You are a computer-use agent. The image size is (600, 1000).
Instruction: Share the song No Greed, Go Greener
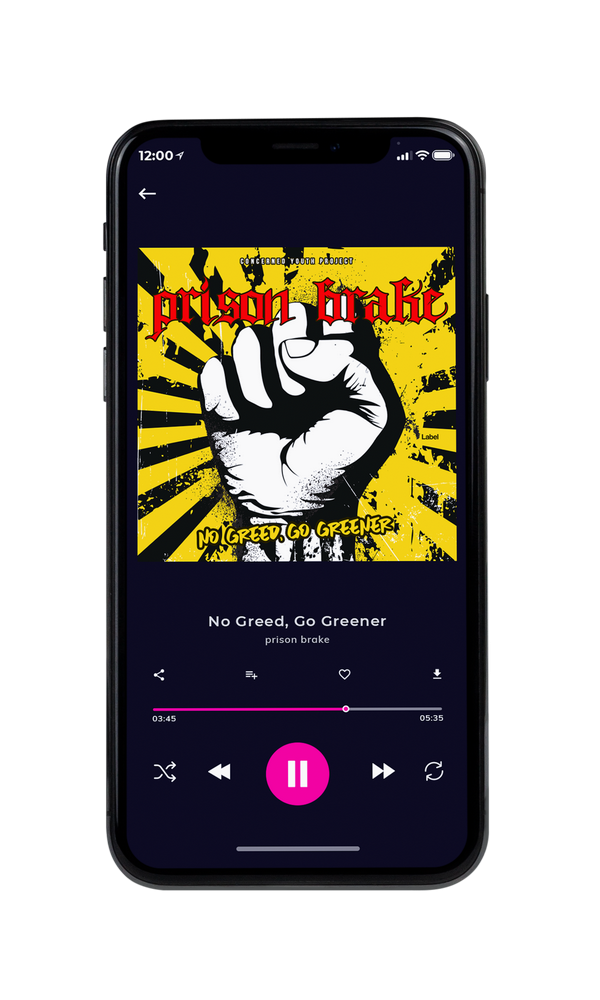[159, 675]
